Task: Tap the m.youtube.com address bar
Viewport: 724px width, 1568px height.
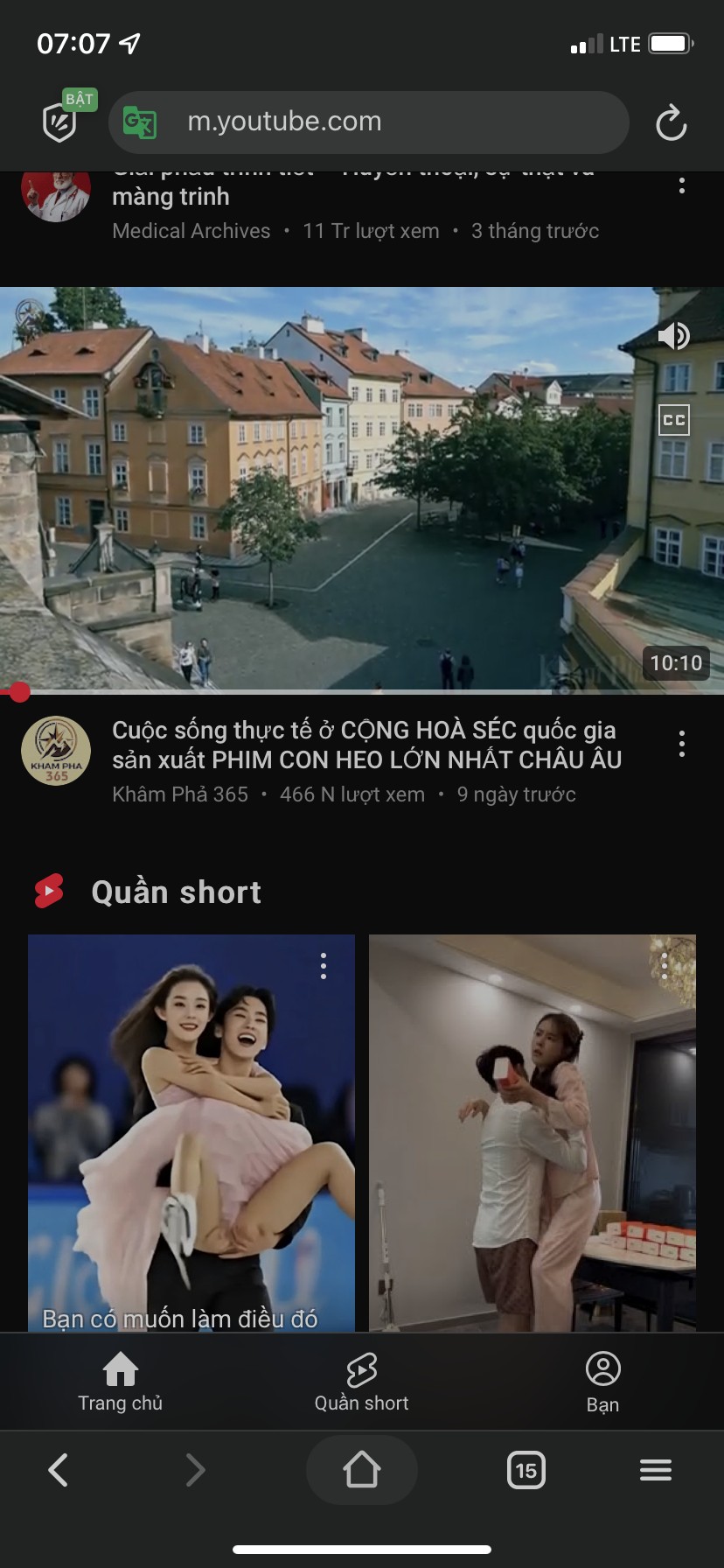Action: pos(368,122)
